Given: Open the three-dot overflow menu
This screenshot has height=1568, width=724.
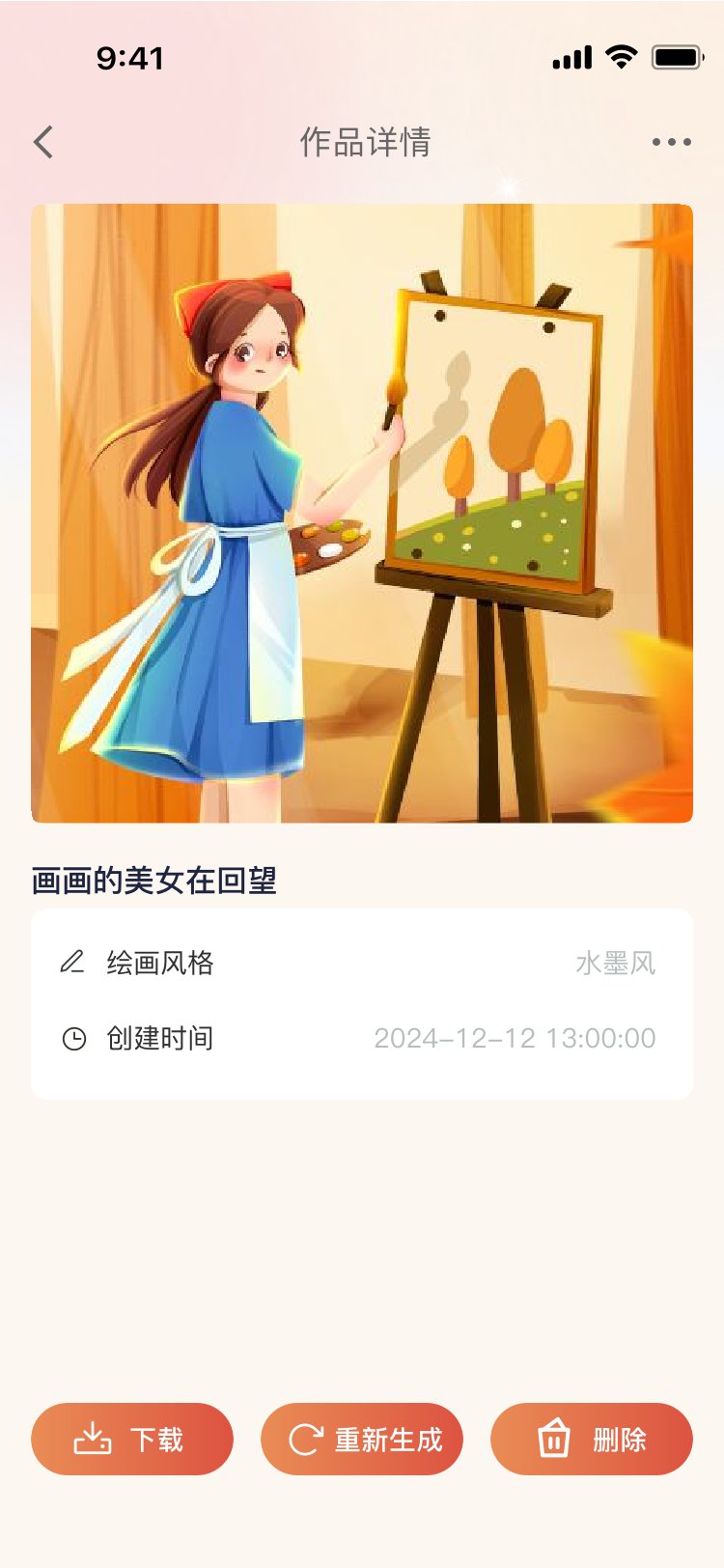Looking at the screenshot, I should (x=671, y=142).
